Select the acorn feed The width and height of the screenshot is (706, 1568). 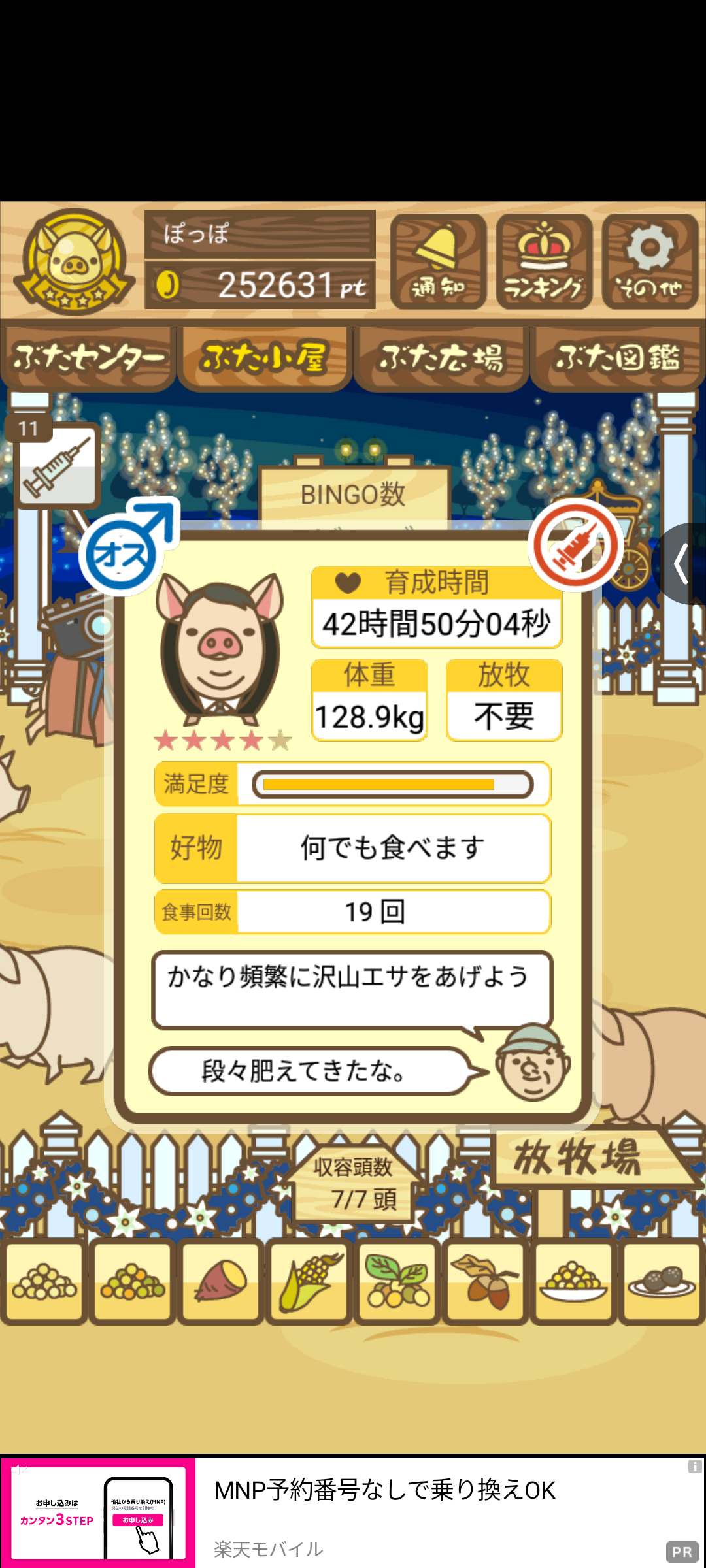[x=485, y=1282]
